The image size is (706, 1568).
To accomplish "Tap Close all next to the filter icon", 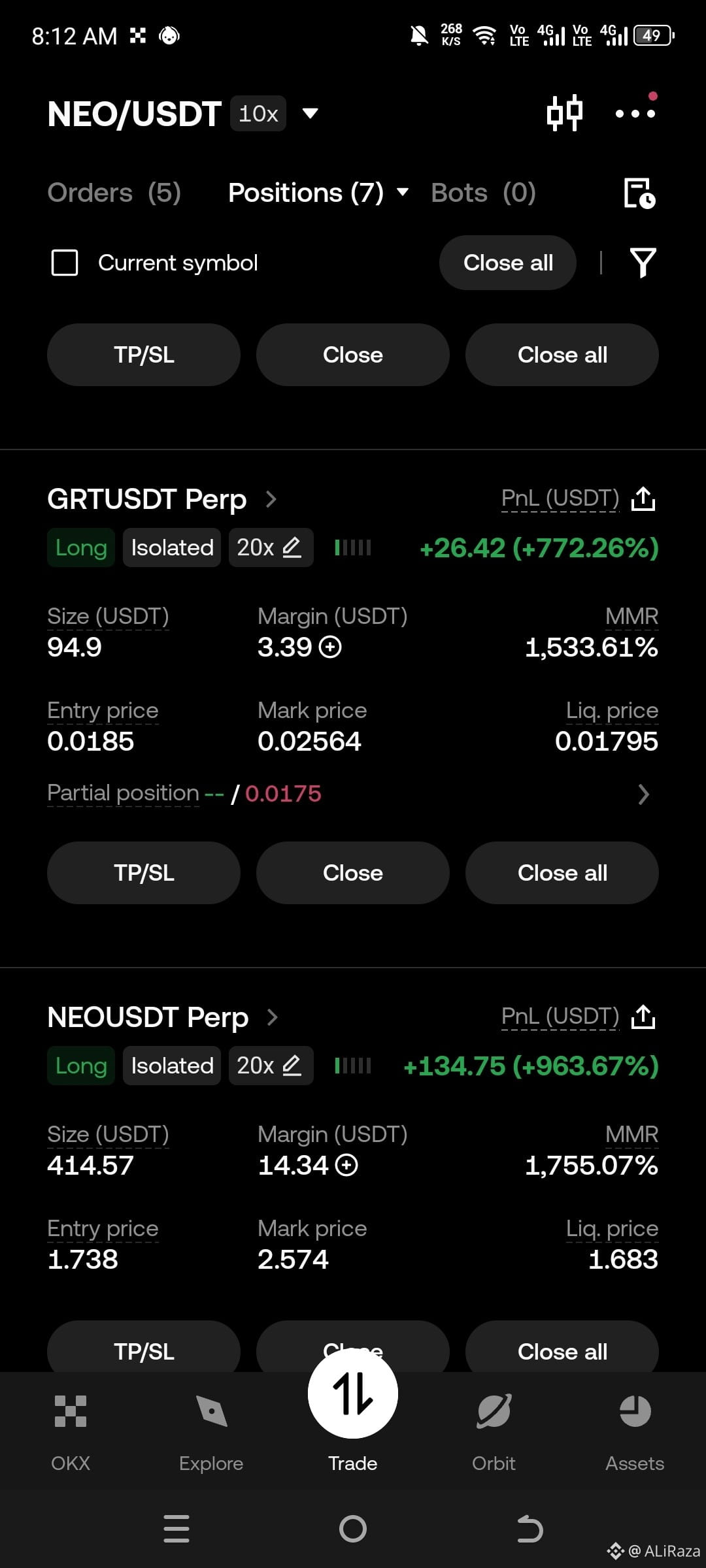I will click(508, 263).
